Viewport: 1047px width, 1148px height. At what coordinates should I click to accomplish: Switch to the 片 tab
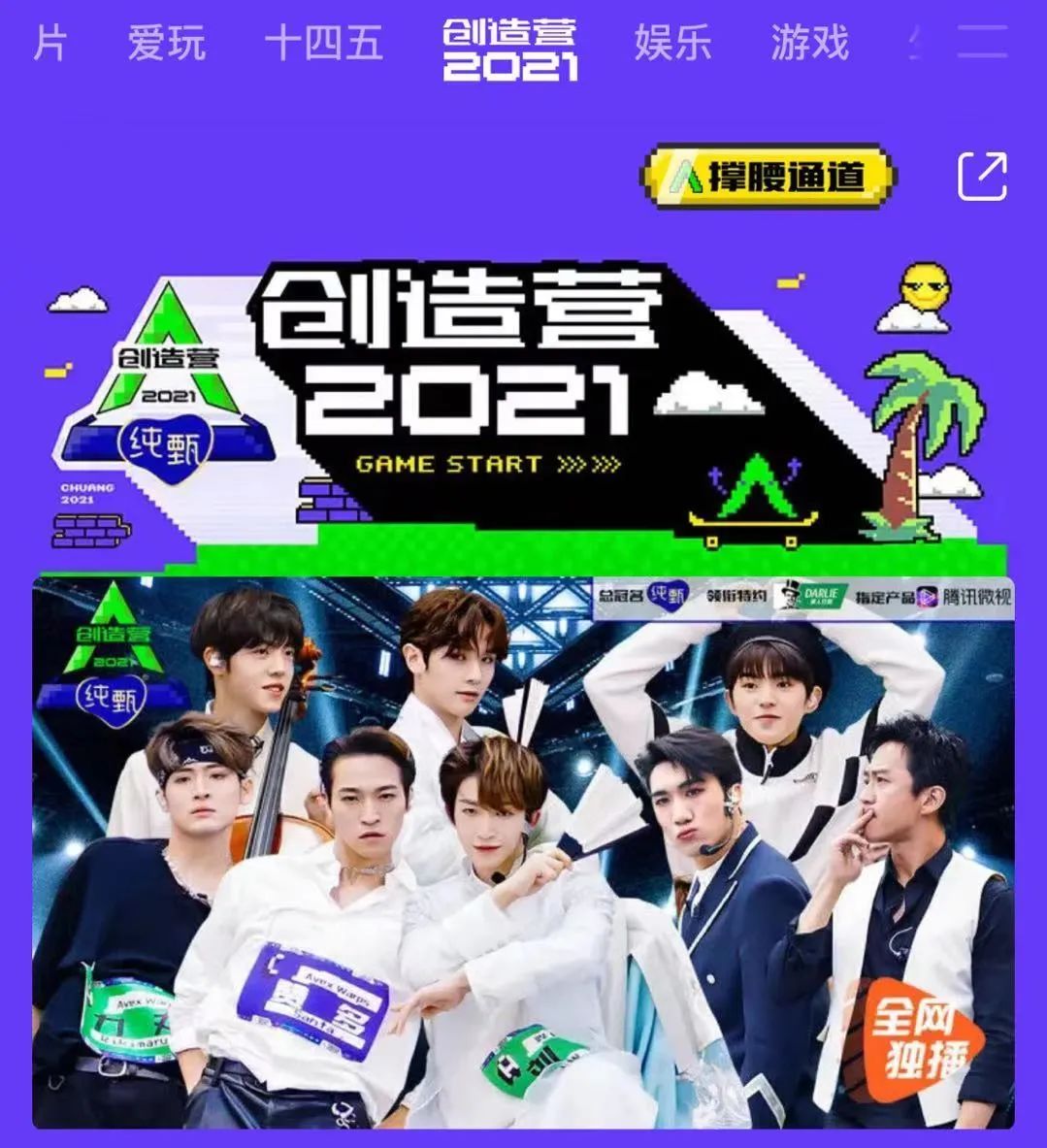49,44
